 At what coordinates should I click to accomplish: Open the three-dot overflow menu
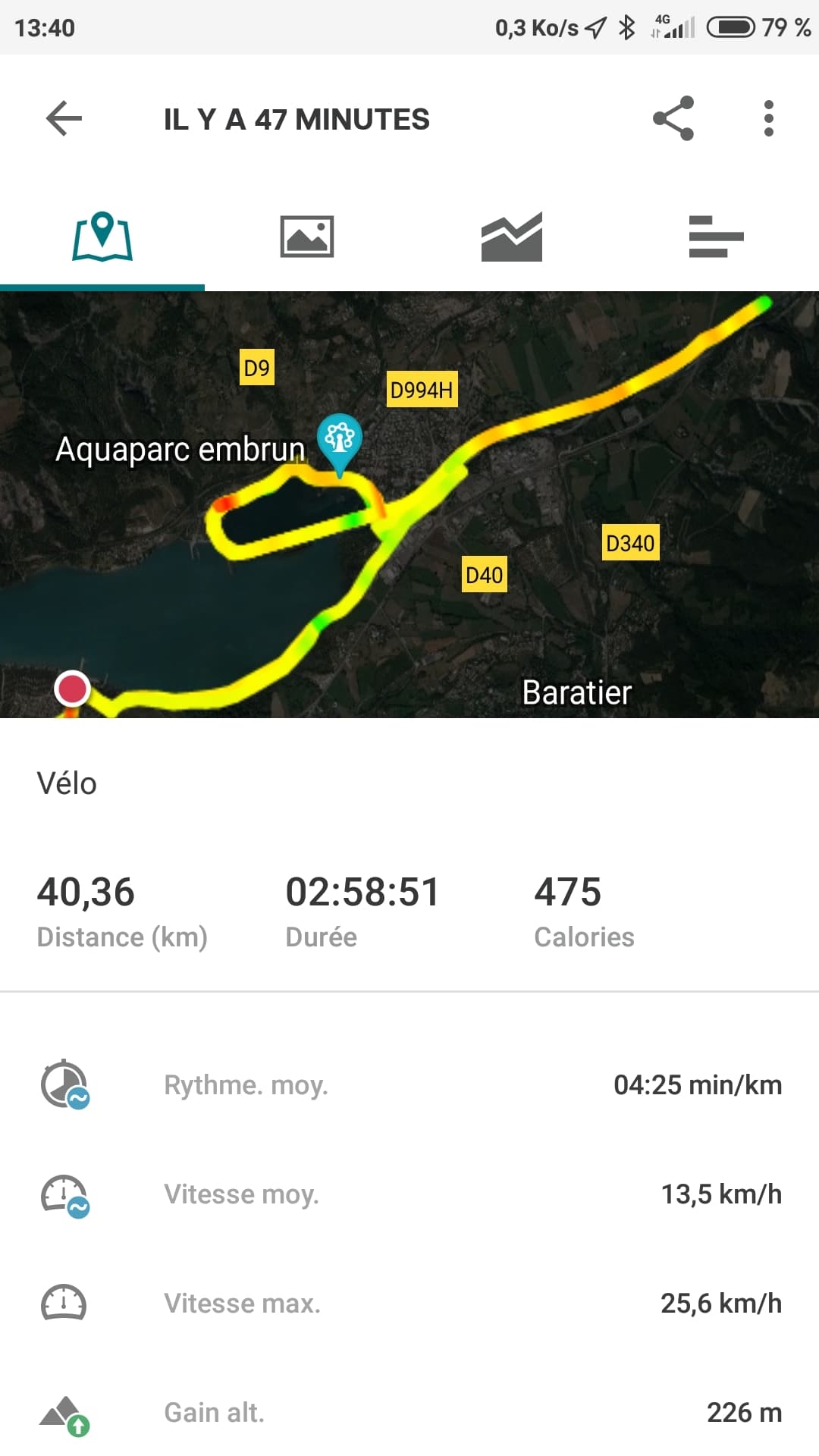point(768,118)
